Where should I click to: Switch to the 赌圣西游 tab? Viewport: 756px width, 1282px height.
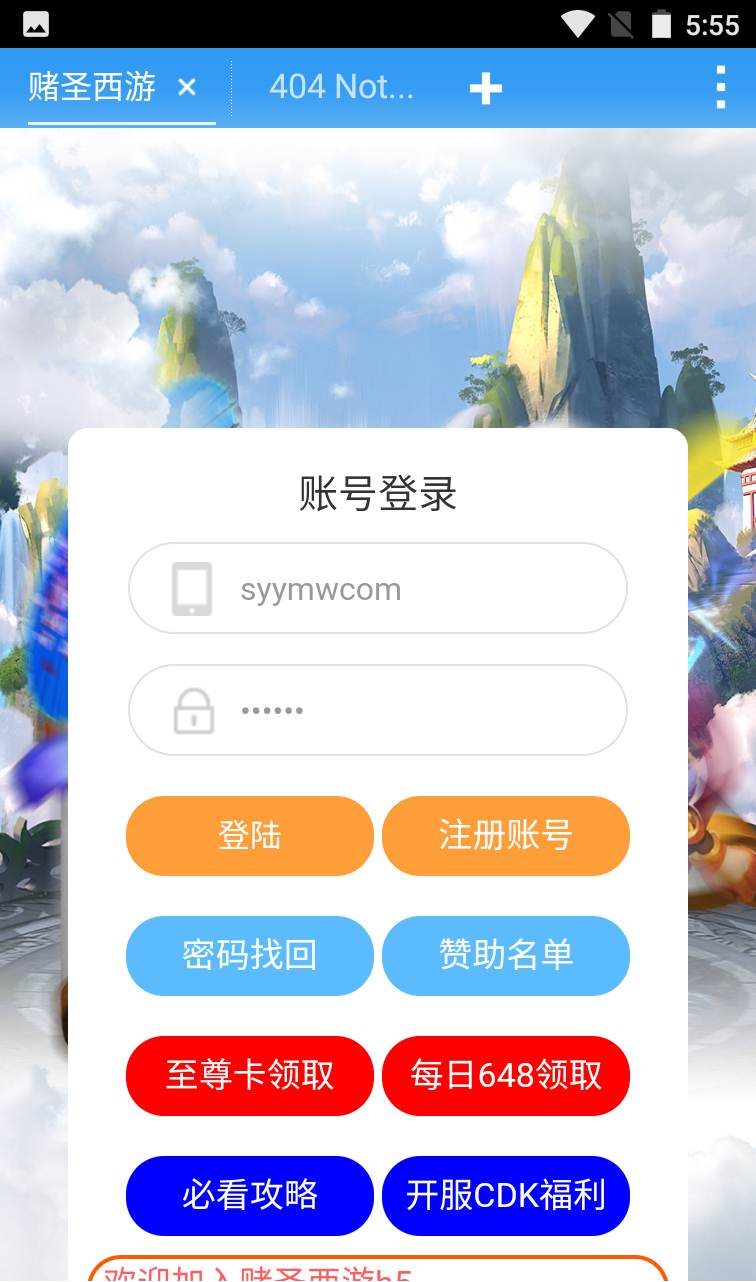point(92,88)
